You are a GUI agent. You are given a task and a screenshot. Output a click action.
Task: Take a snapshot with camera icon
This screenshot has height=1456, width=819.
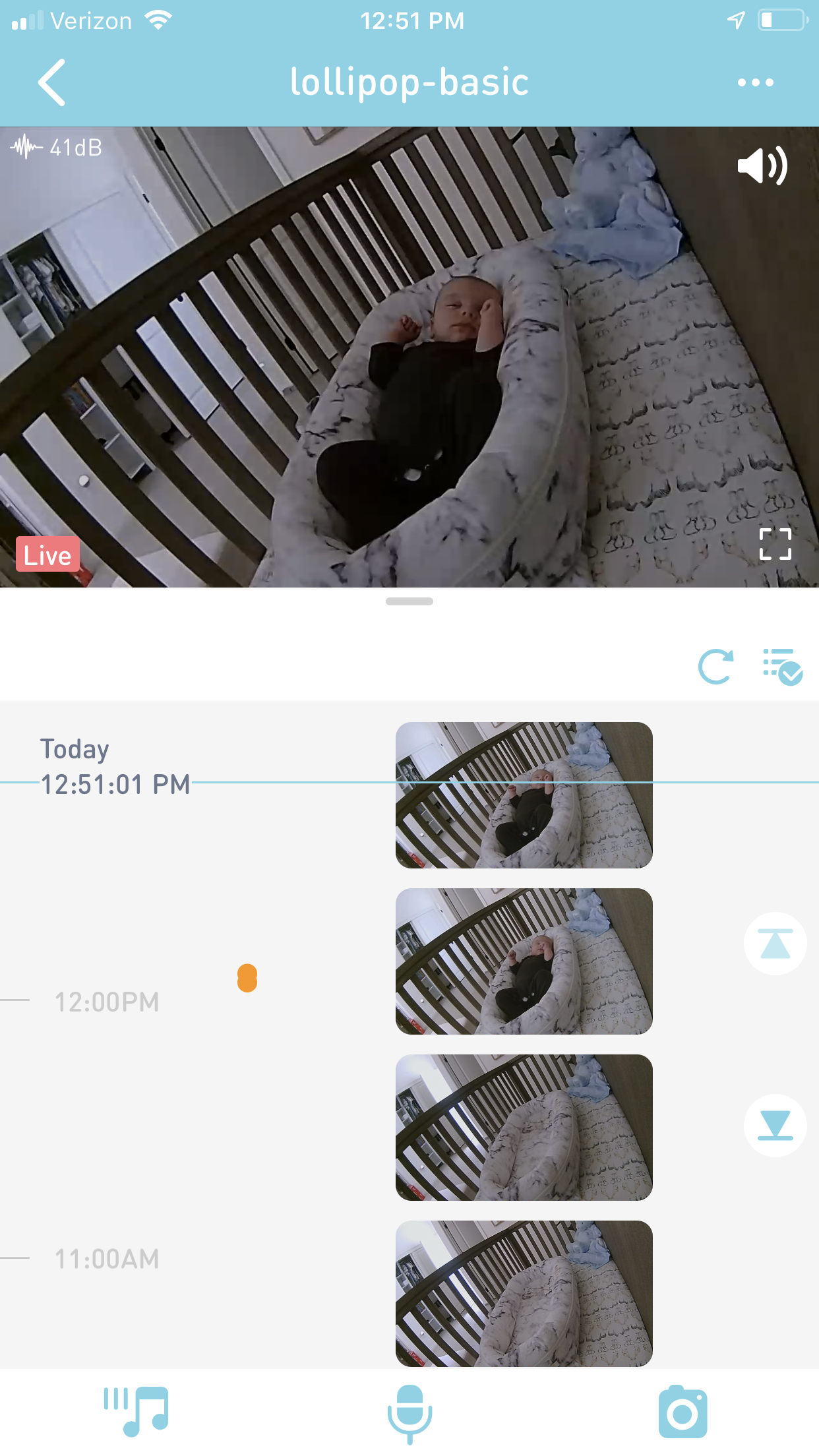tap(683, 1412)
